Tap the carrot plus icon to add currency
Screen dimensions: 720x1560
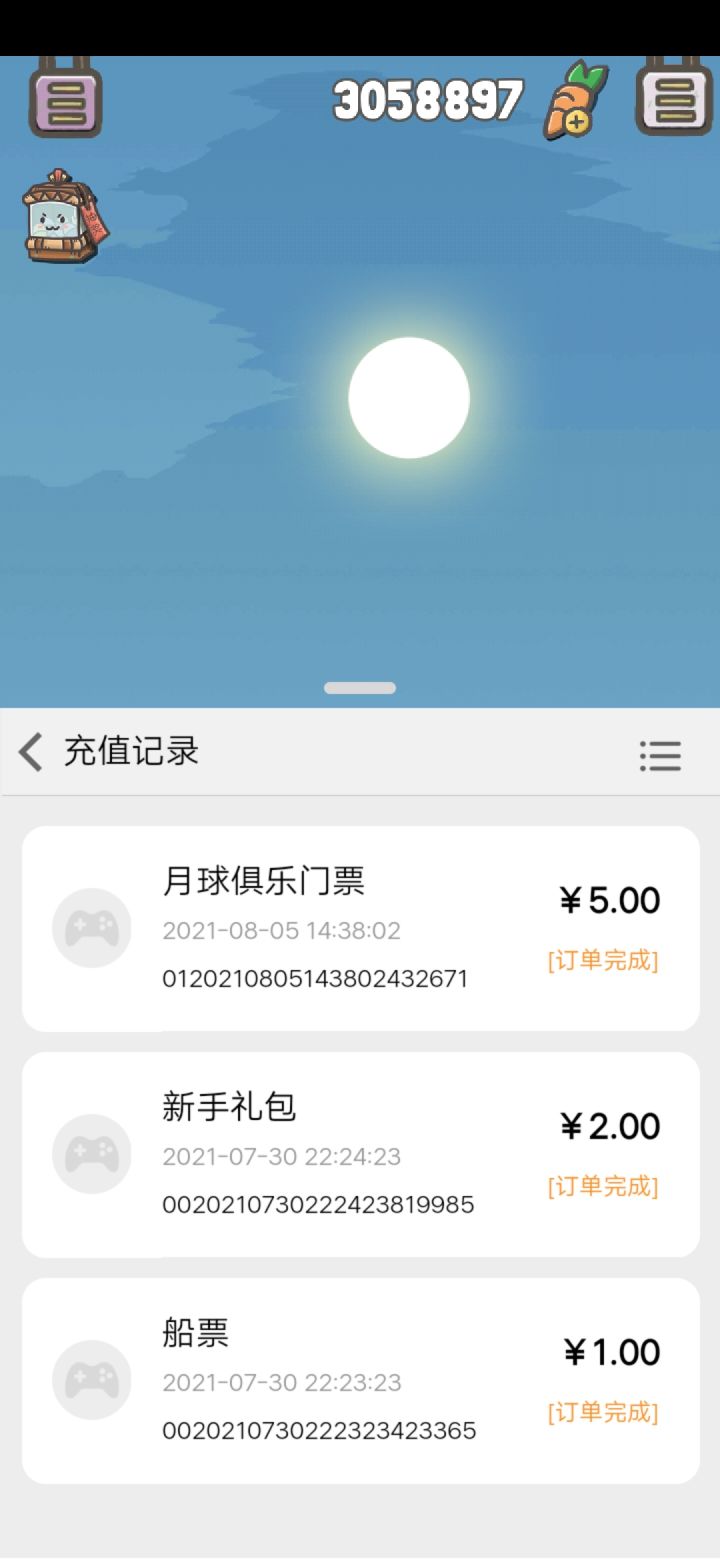point(575,100)
